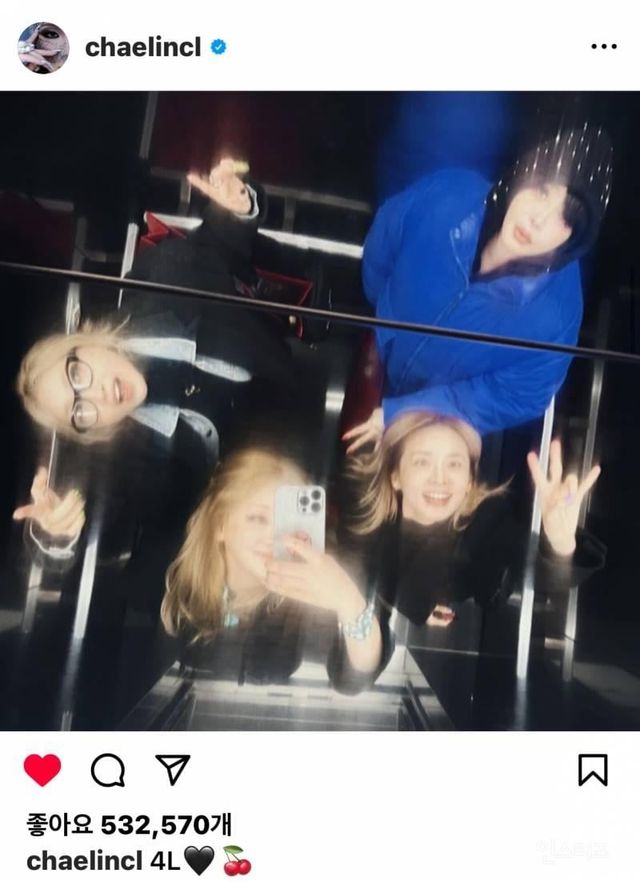Open the comments speech bubble
Image resolution: width=640 pixels, height=882 pixels.
108,769
